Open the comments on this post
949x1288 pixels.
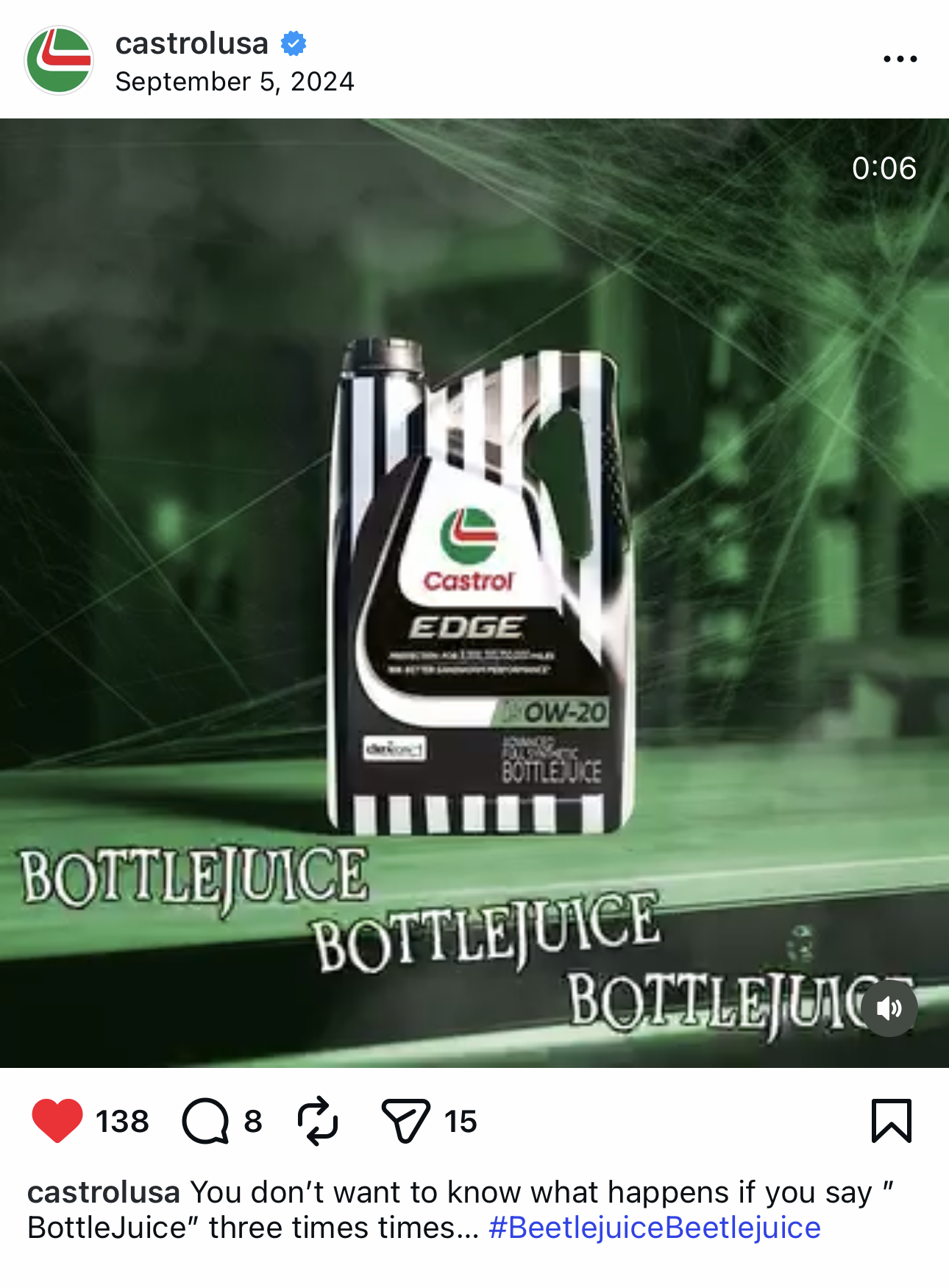(205, 1121)
